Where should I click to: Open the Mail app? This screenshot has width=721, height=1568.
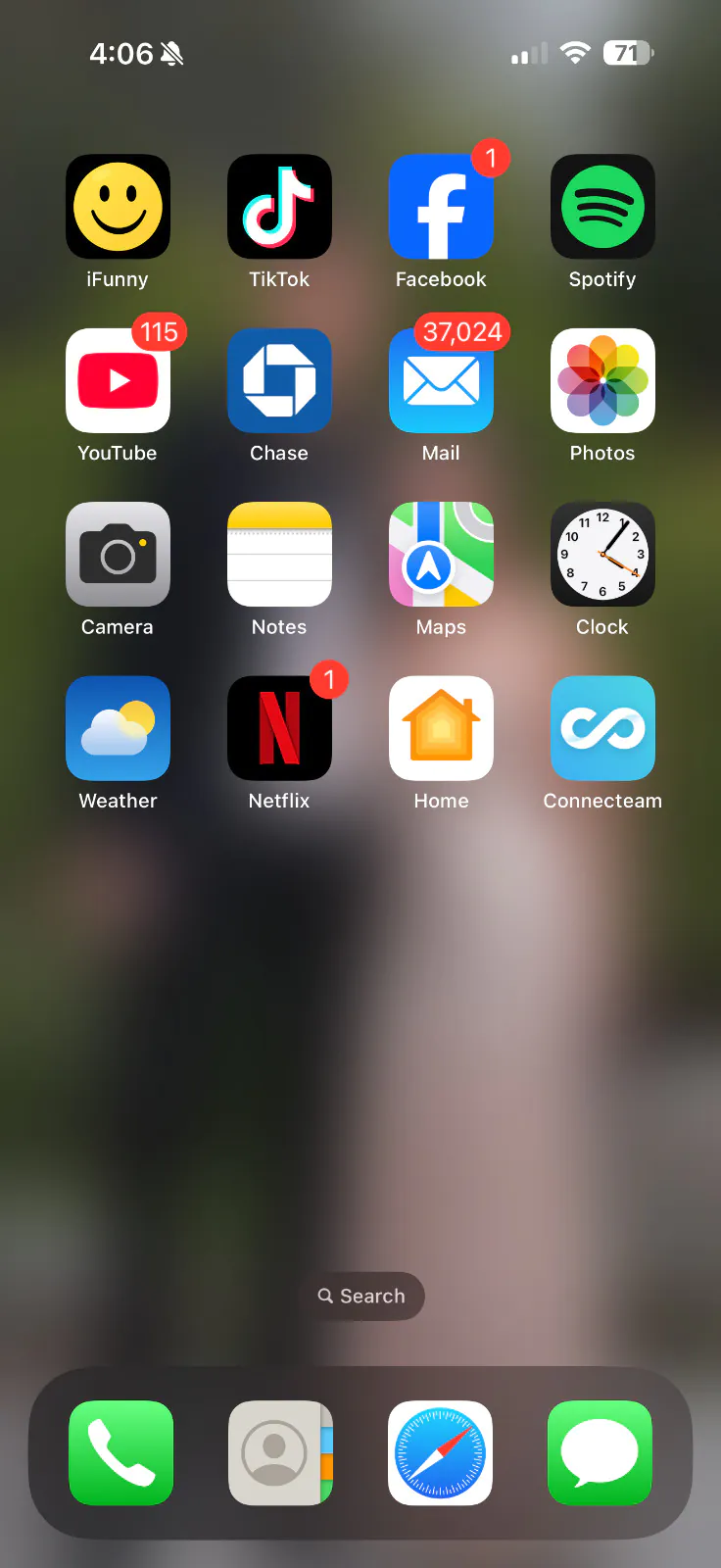[441, 380]
